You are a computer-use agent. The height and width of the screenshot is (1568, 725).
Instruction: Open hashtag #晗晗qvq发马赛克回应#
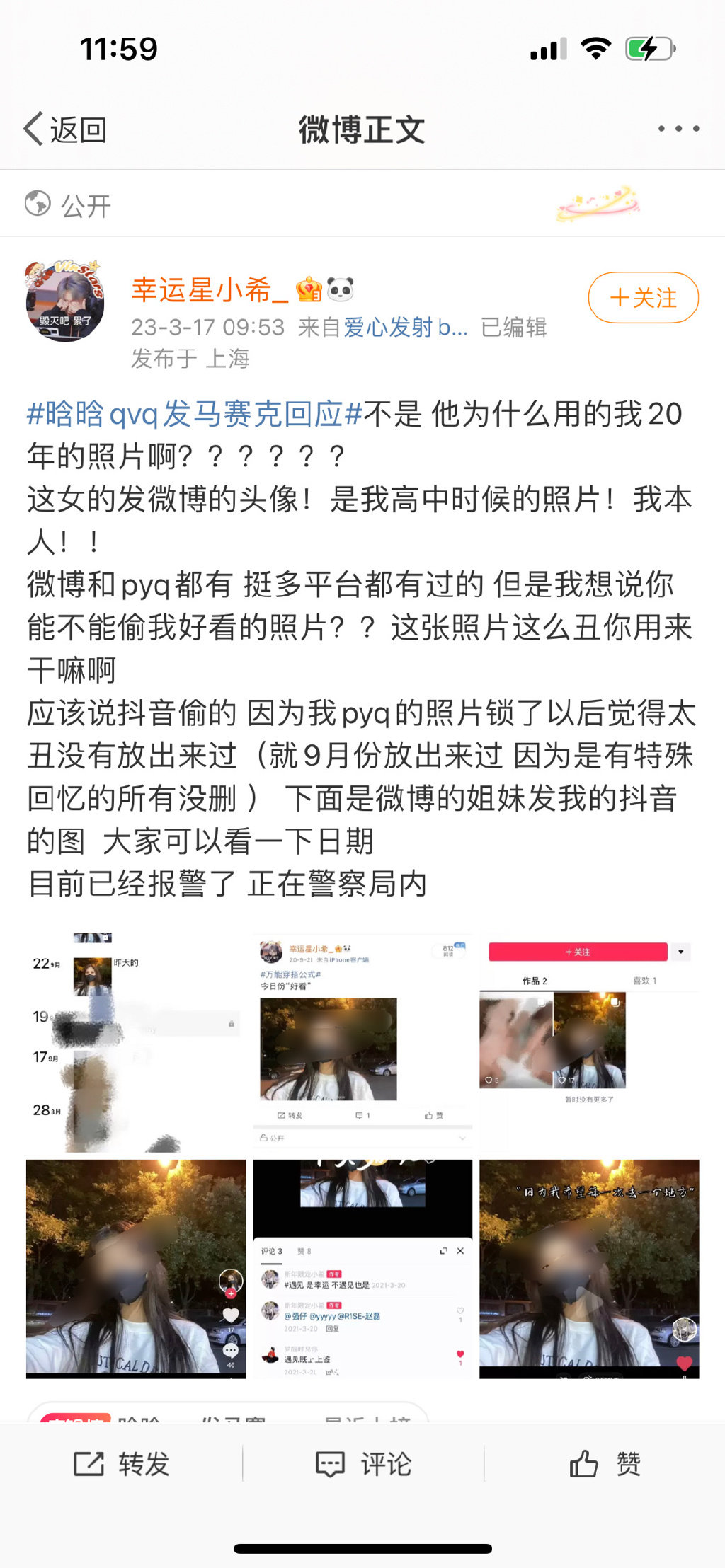pos(195,414)
